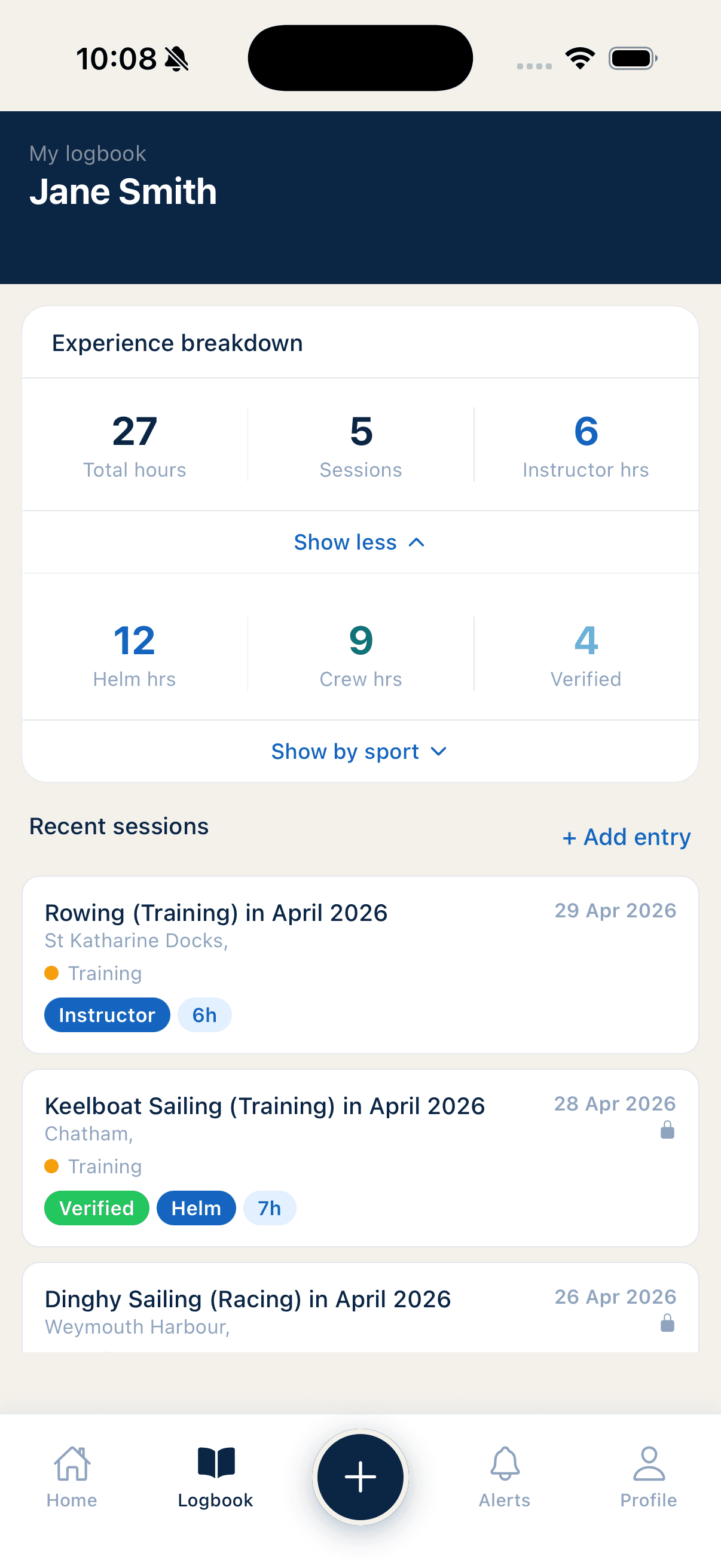Toggle the Verified badge on Keelboat session
Image resolution: width=721 pixels, height=1568 pixels.
(97, 1207)
